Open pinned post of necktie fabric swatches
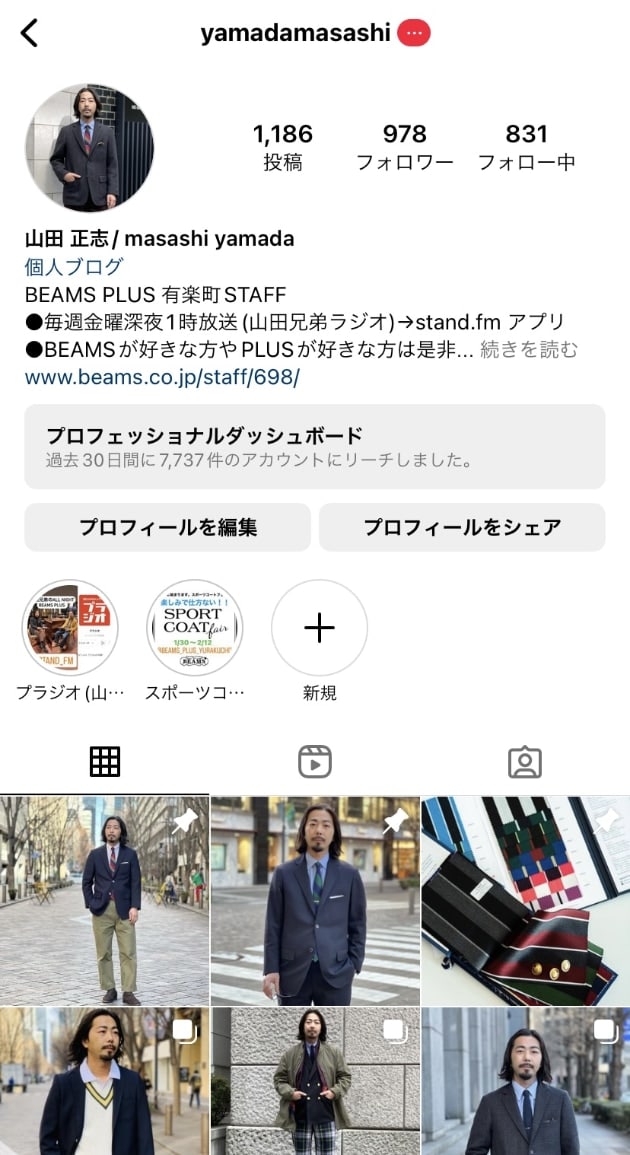The height and width of the screenshot is (1155, 630). [524, 900]
